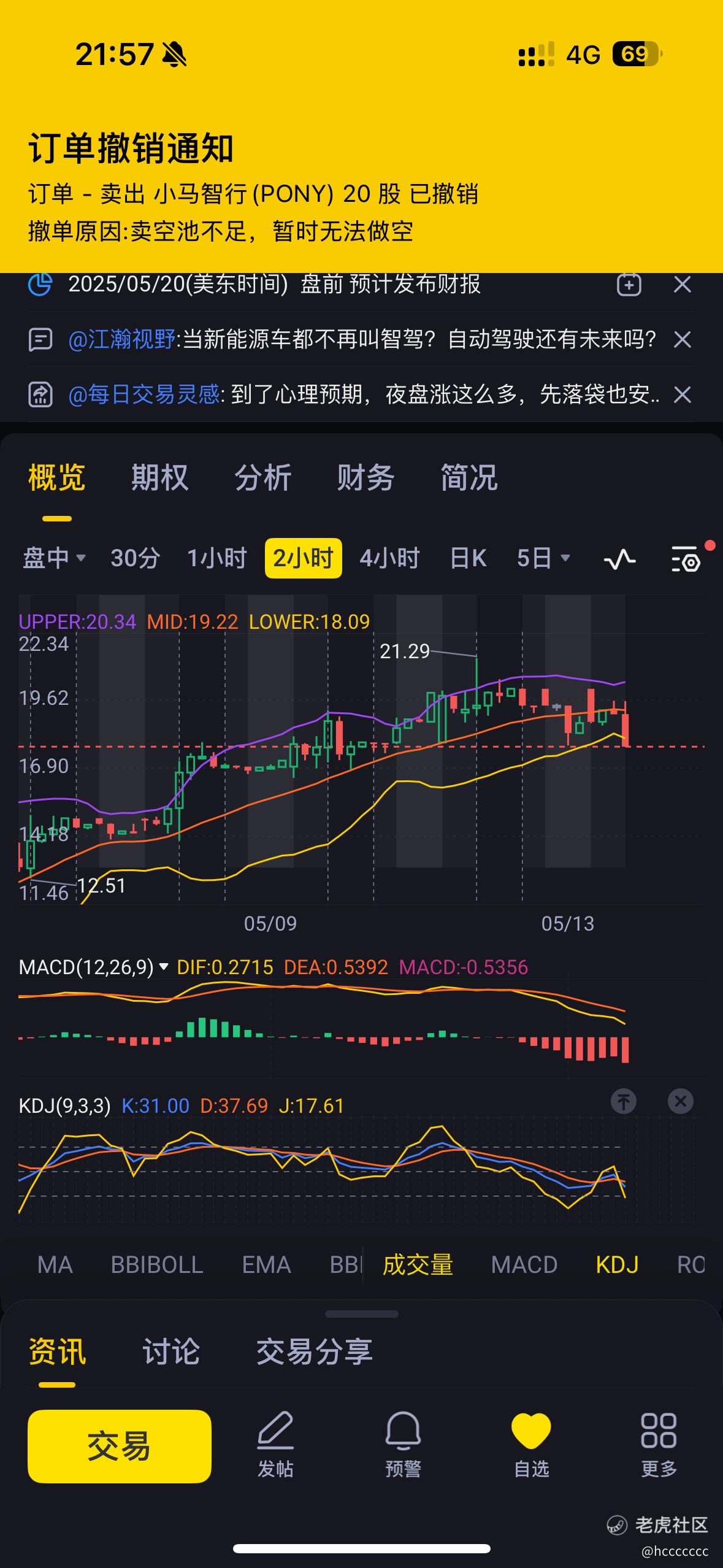Viewport: 723px width, 1568px height.
Task: Close the 江瀚视野 post banner
Action: coord(683,339)
